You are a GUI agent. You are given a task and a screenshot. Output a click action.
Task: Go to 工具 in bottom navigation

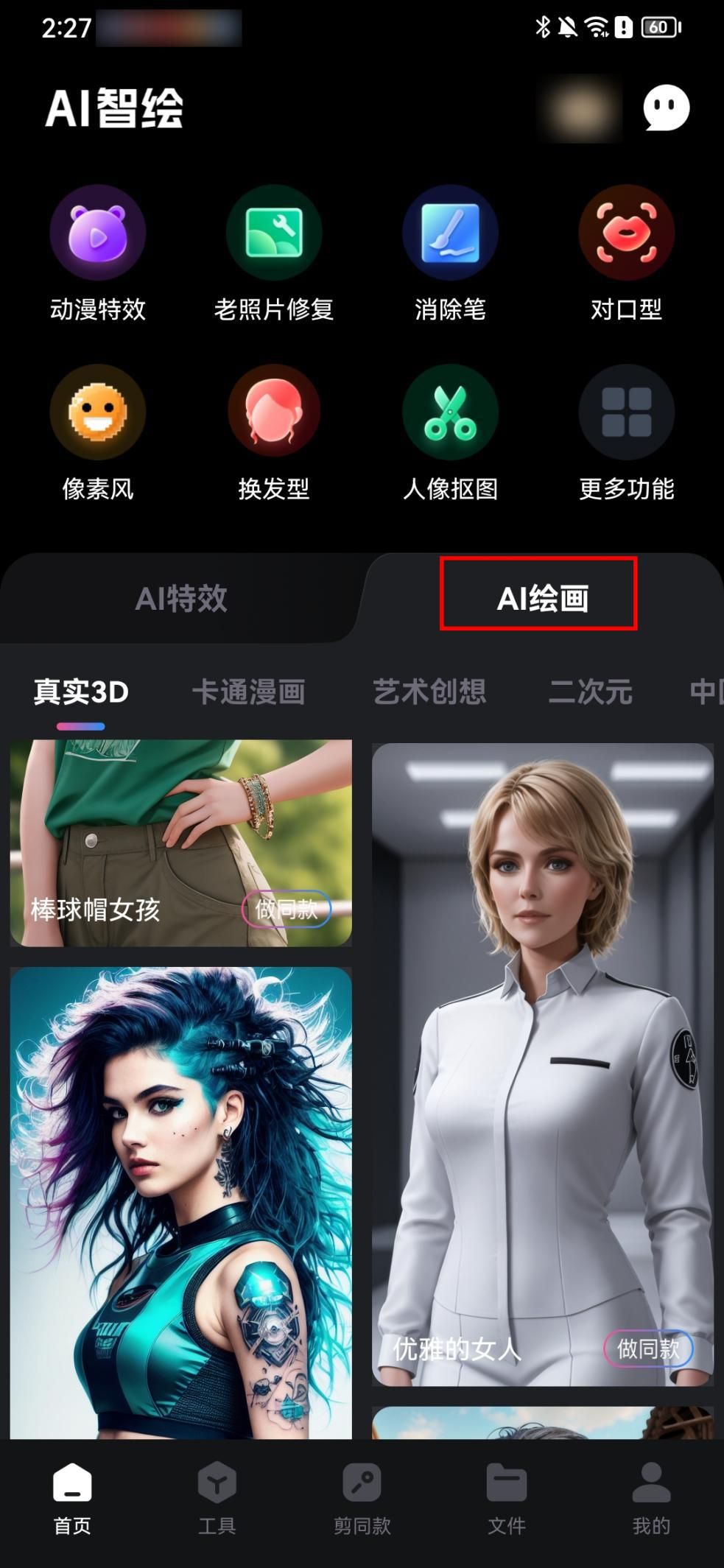tap(217, 1498)
